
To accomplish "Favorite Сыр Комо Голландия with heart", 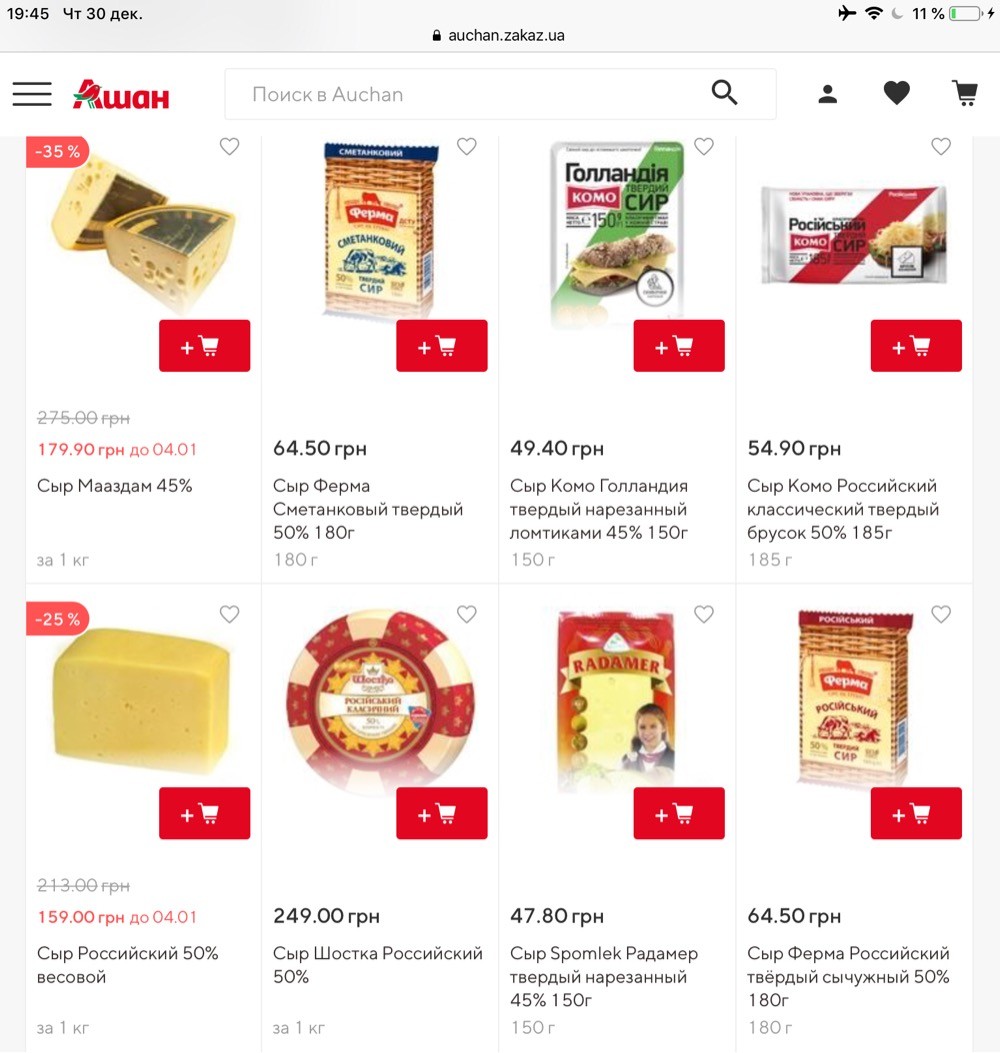I will (704, 146).
